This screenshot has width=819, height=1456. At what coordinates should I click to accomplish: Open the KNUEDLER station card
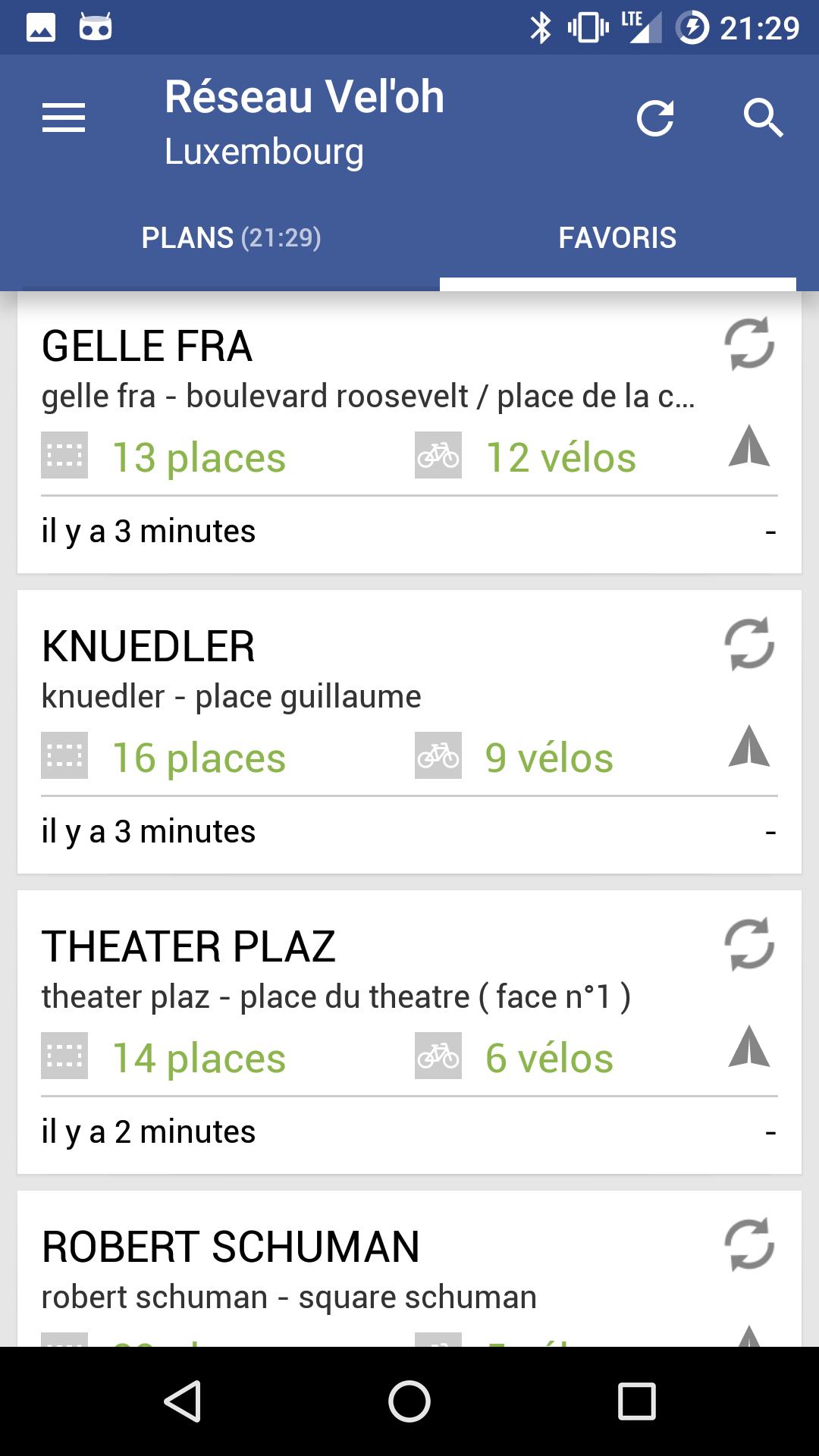(x=409, y=732)
